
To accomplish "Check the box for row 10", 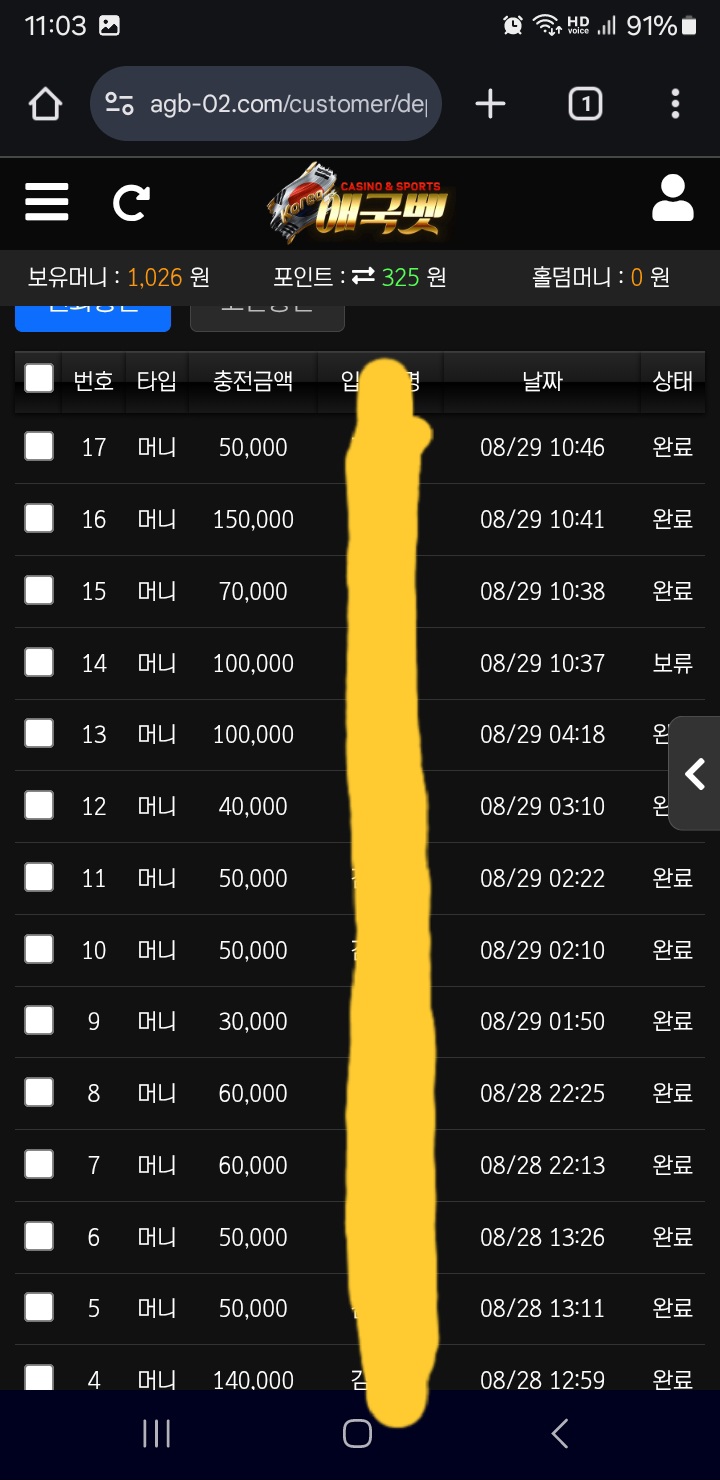I will click(x=39, y=949).
